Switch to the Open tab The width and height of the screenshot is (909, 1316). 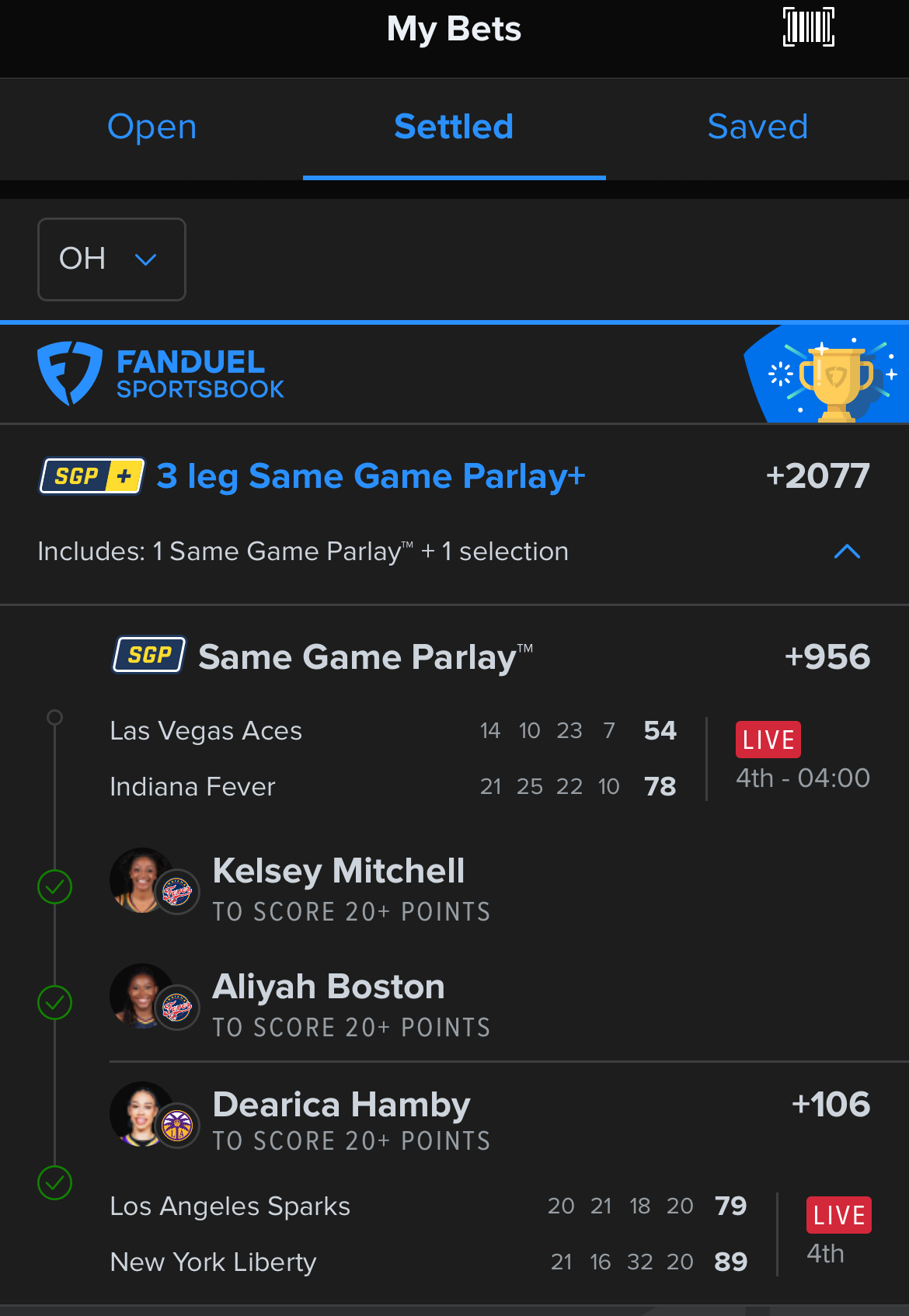coord(151,127)
